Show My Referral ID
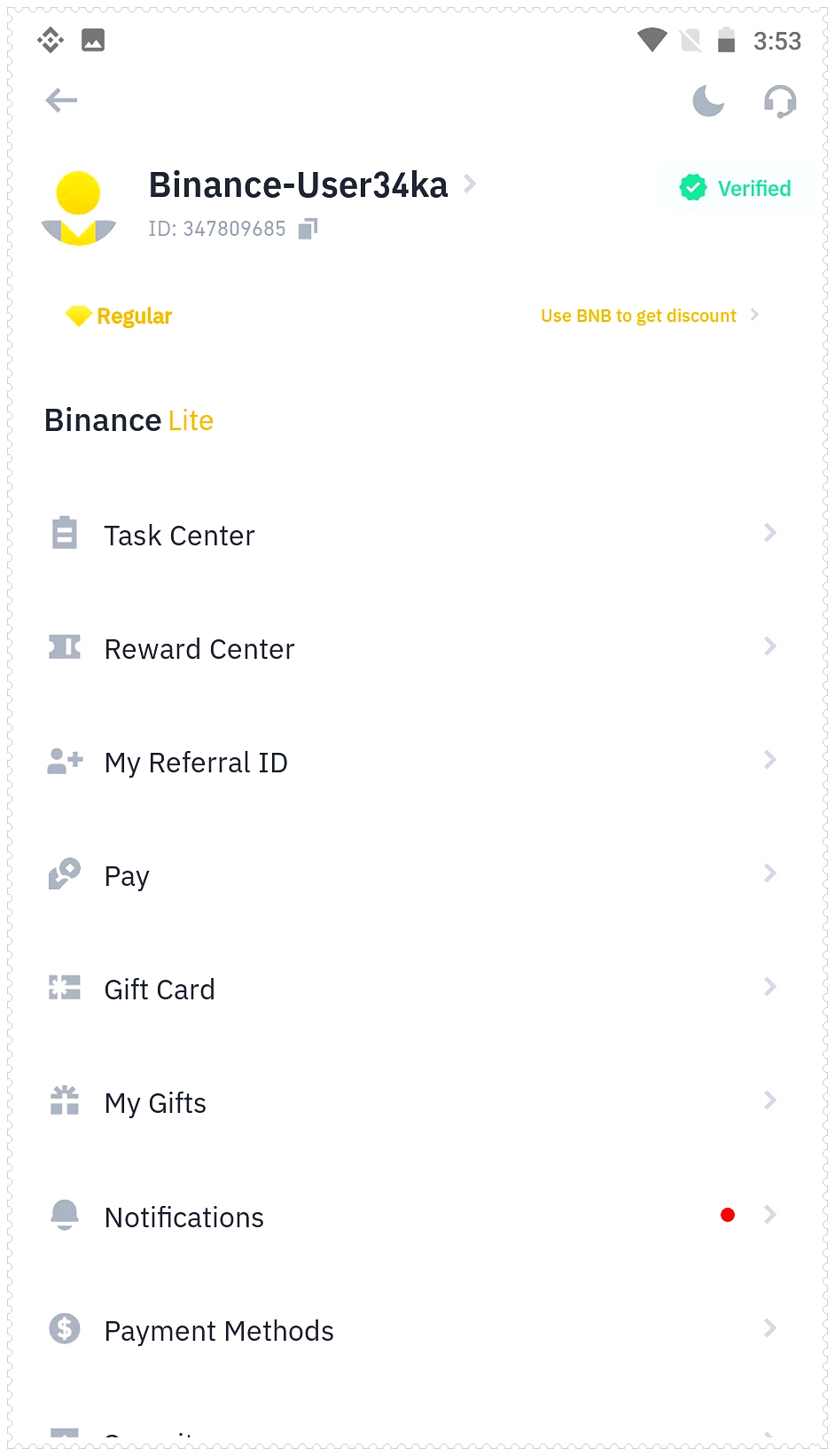 coord(412,762)
